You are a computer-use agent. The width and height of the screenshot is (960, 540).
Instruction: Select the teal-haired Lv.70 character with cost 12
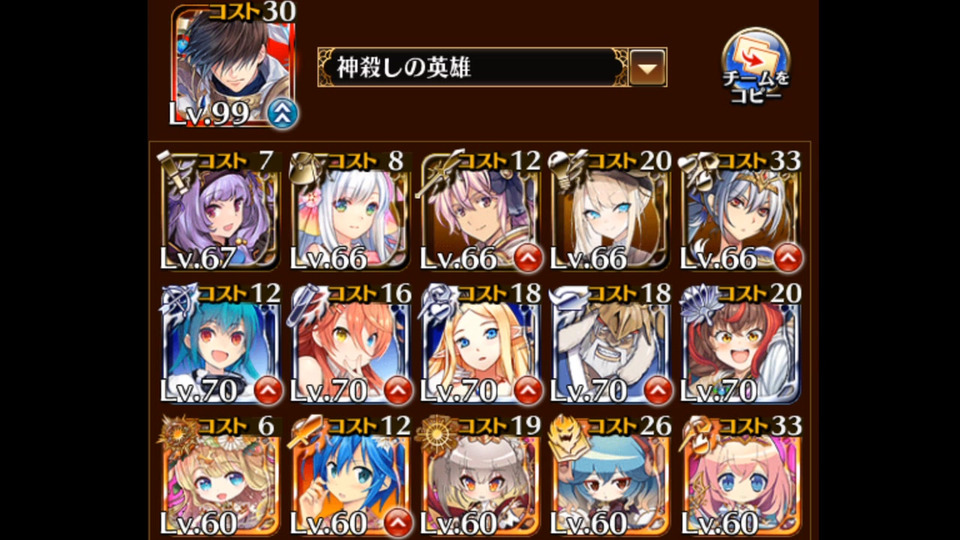point(220,345)
